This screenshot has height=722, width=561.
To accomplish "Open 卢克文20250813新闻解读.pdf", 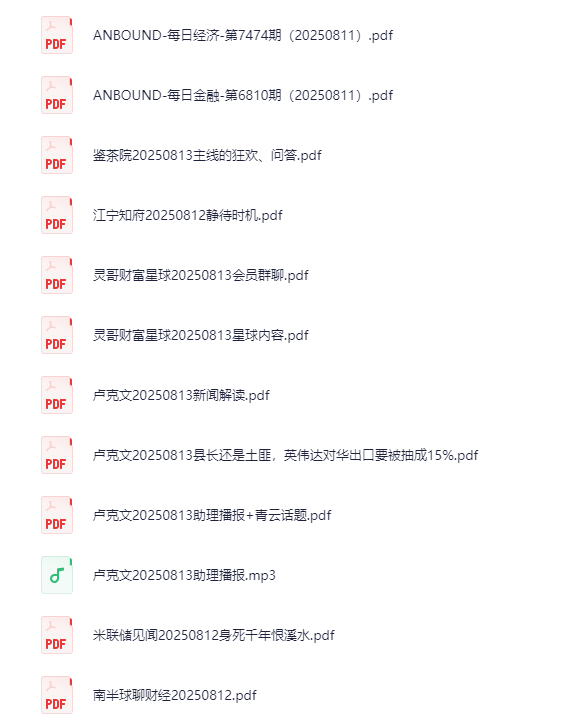I will tap(181, 396).
